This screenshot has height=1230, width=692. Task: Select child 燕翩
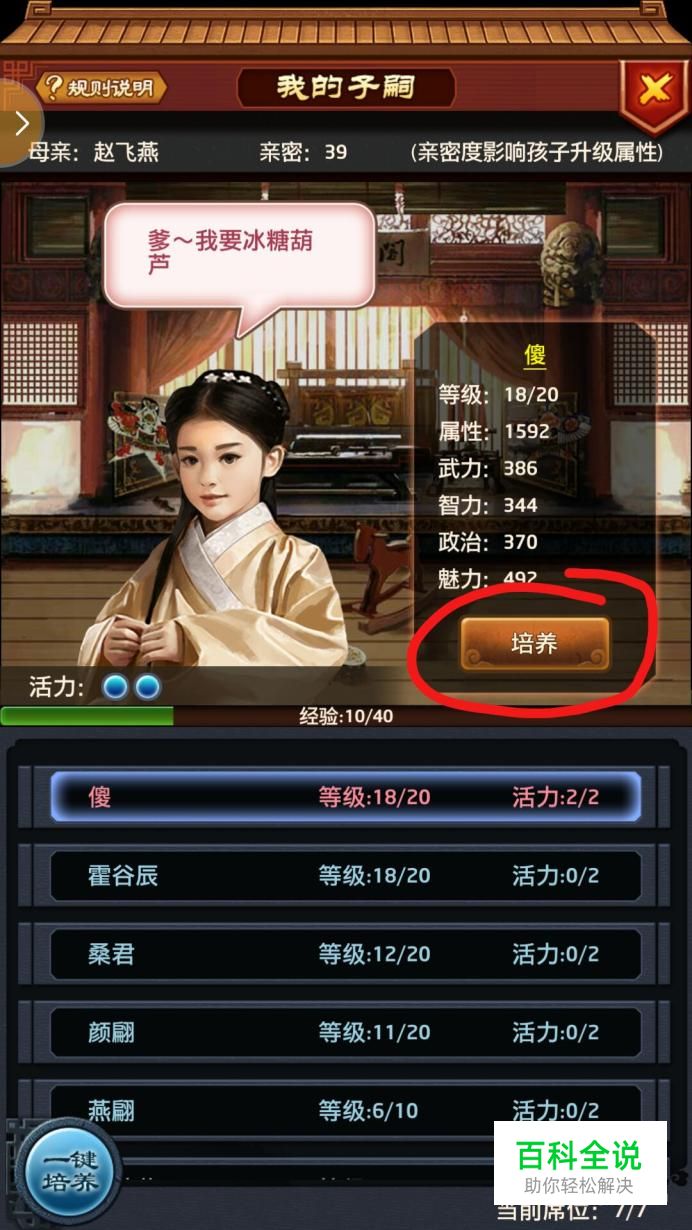coord(345,1110)
